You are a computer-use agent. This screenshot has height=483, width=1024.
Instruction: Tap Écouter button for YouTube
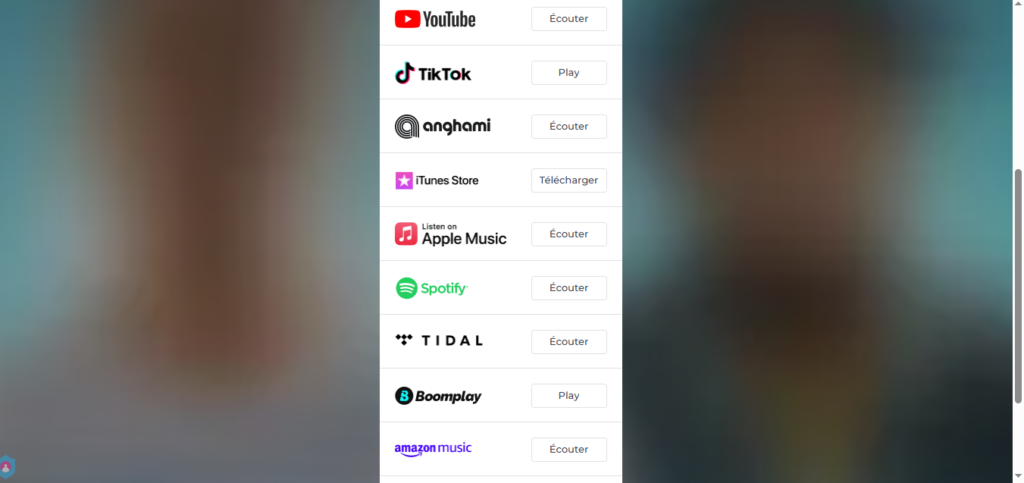point(568,19)
